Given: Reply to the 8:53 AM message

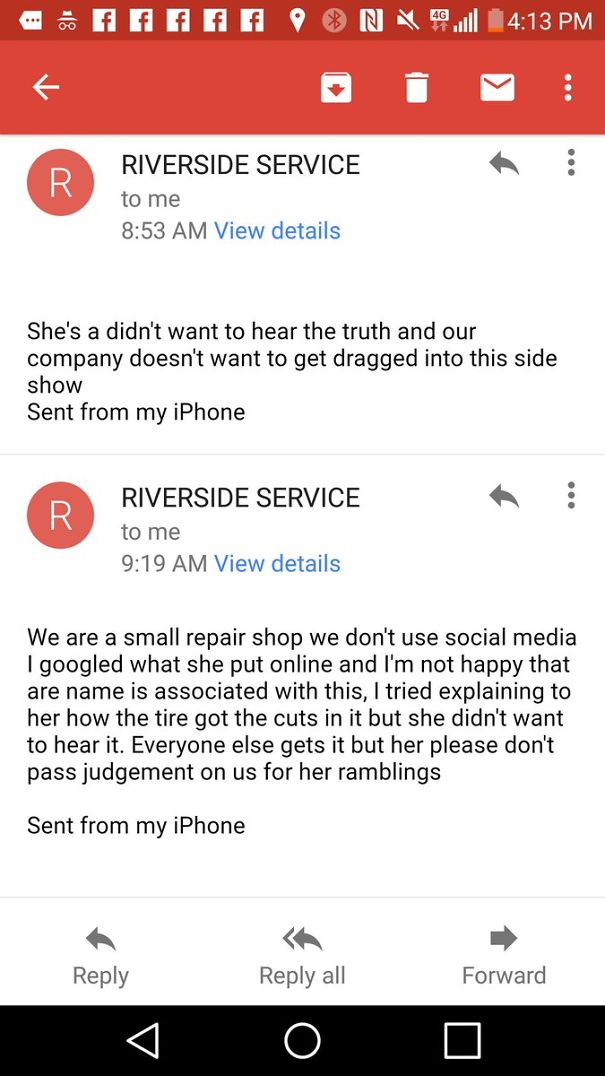Looking at the screenshot, I should tap(504, 163).
